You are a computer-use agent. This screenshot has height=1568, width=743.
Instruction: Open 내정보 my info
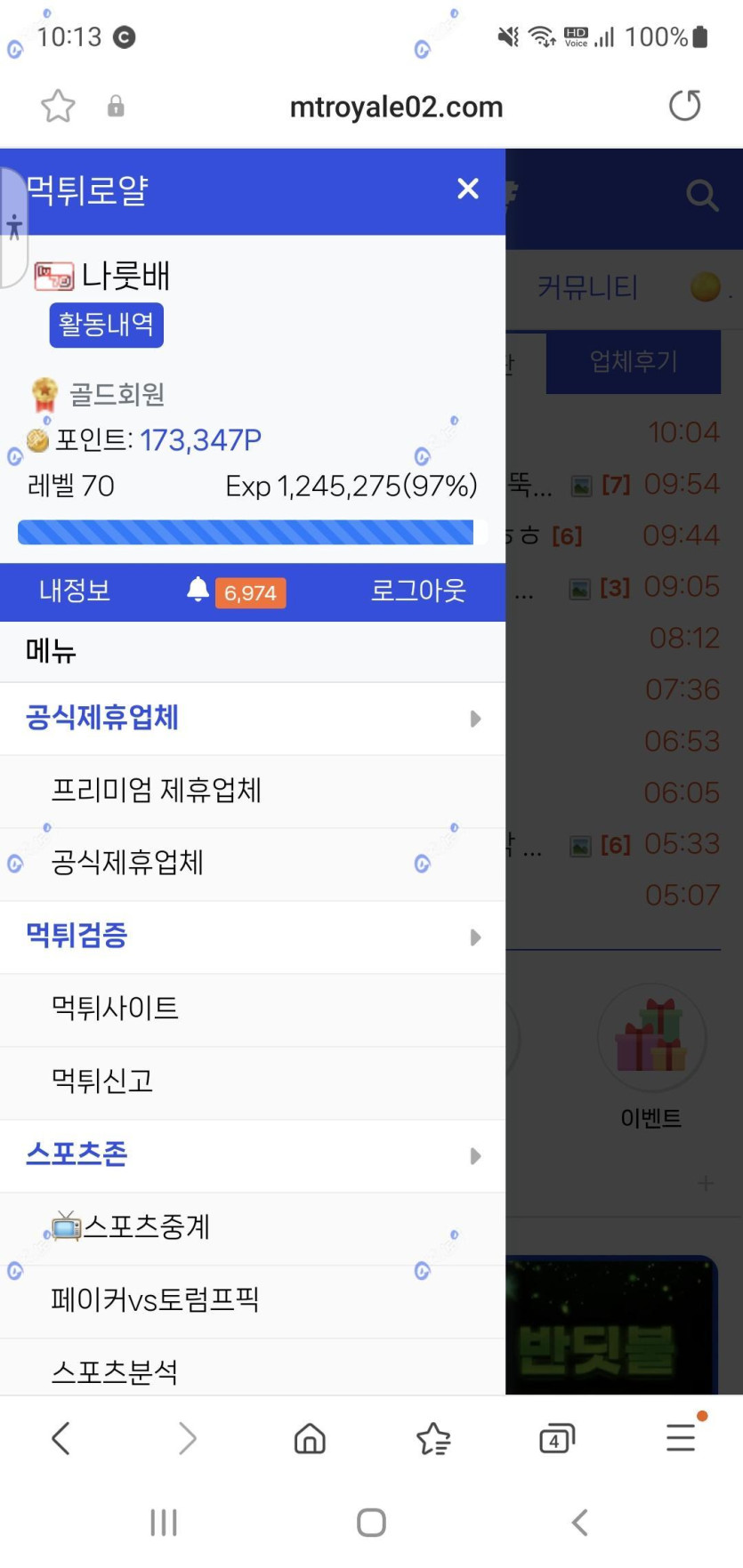coord(75,591)
